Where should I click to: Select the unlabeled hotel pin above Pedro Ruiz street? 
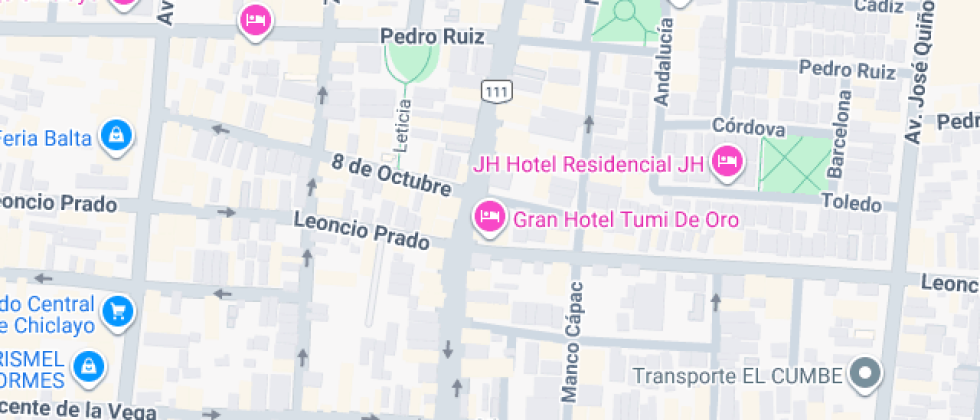point(256,21)
